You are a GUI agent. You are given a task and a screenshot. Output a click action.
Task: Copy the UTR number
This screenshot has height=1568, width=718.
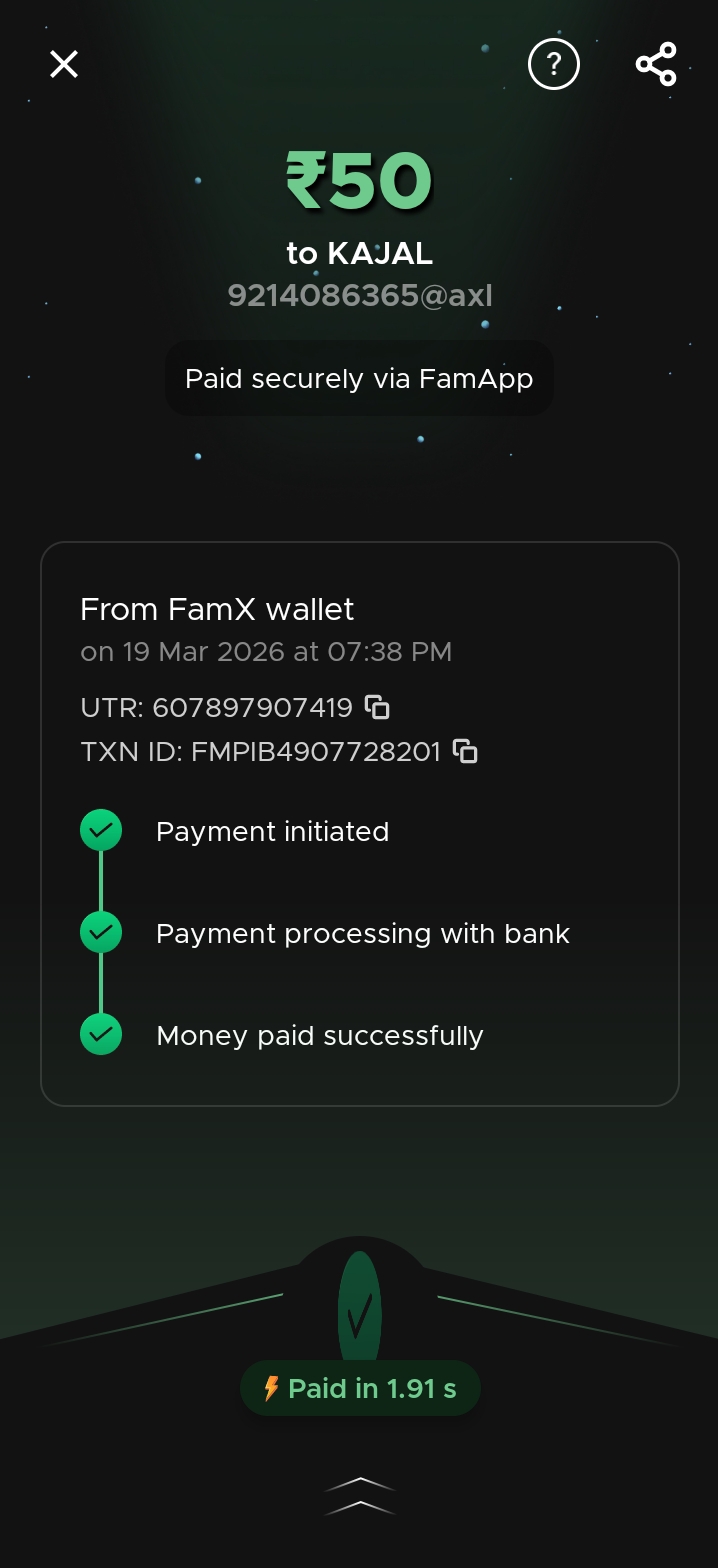click(x=377, y=707)
